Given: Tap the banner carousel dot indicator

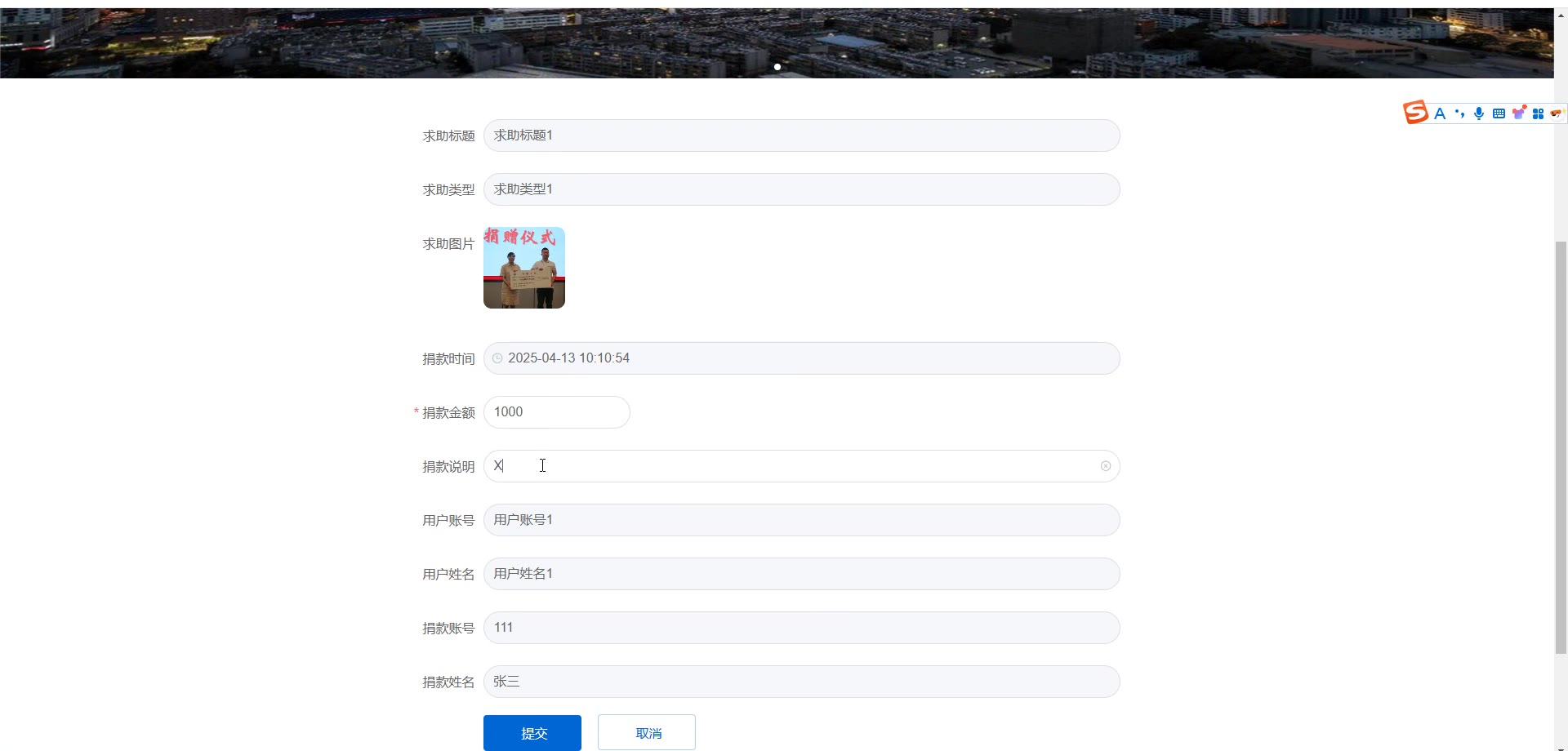Looking at the screenshot, I should click(777, 67).
